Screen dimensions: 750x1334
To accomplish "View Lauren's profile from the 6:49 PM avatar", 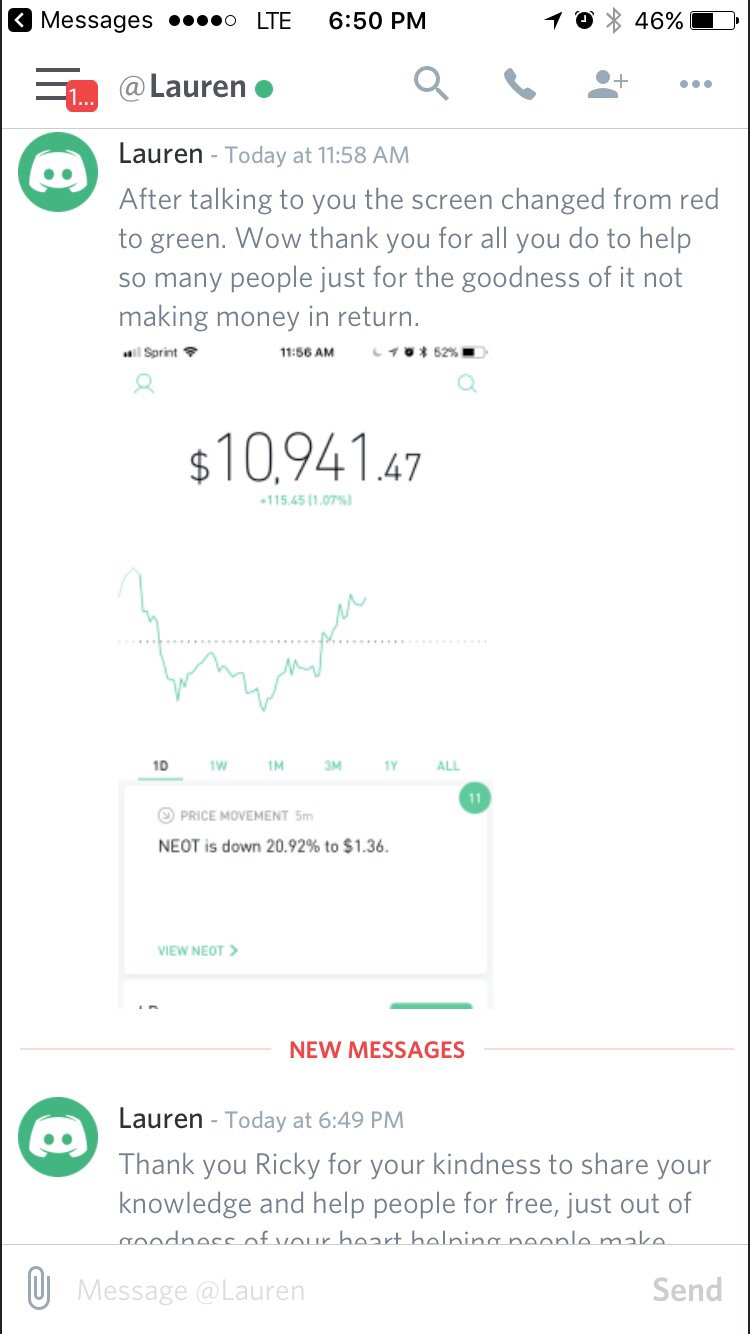I will pos(58,1136).
